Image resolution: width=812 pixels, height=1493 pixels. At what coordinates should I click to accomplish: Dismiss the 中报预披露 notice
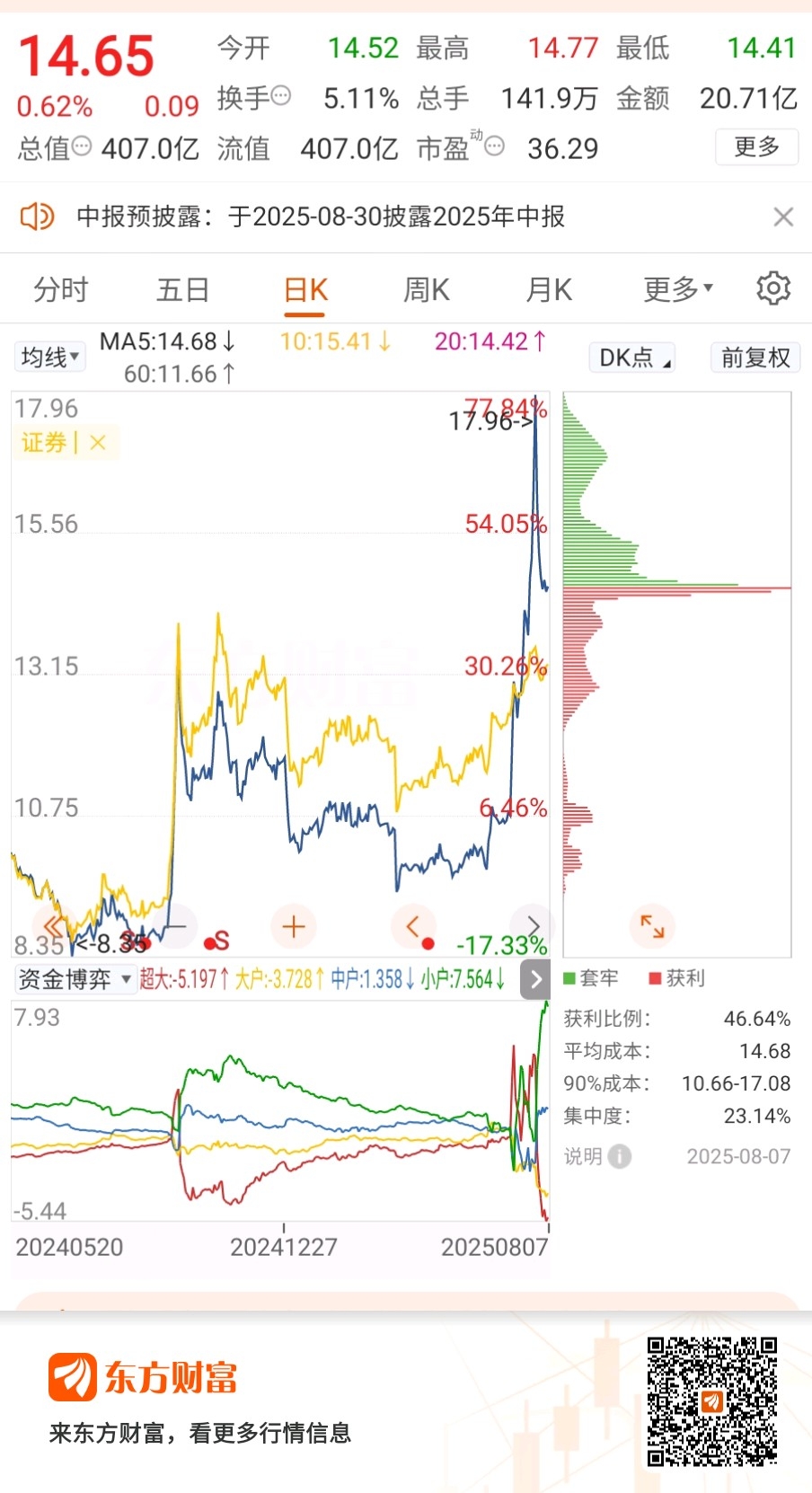pyautogui.click(x=783, y=216)
